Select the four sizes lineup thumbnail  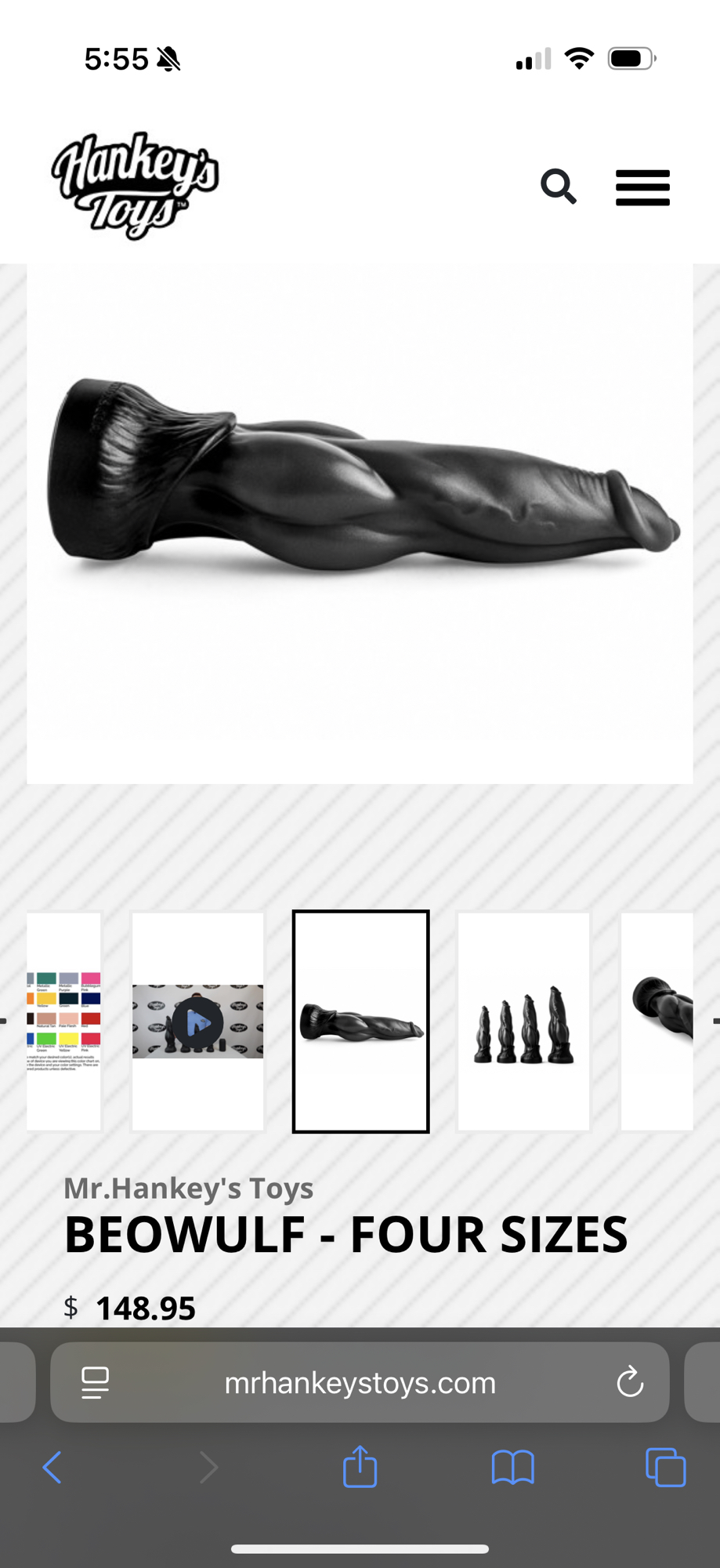[523, 1022]
